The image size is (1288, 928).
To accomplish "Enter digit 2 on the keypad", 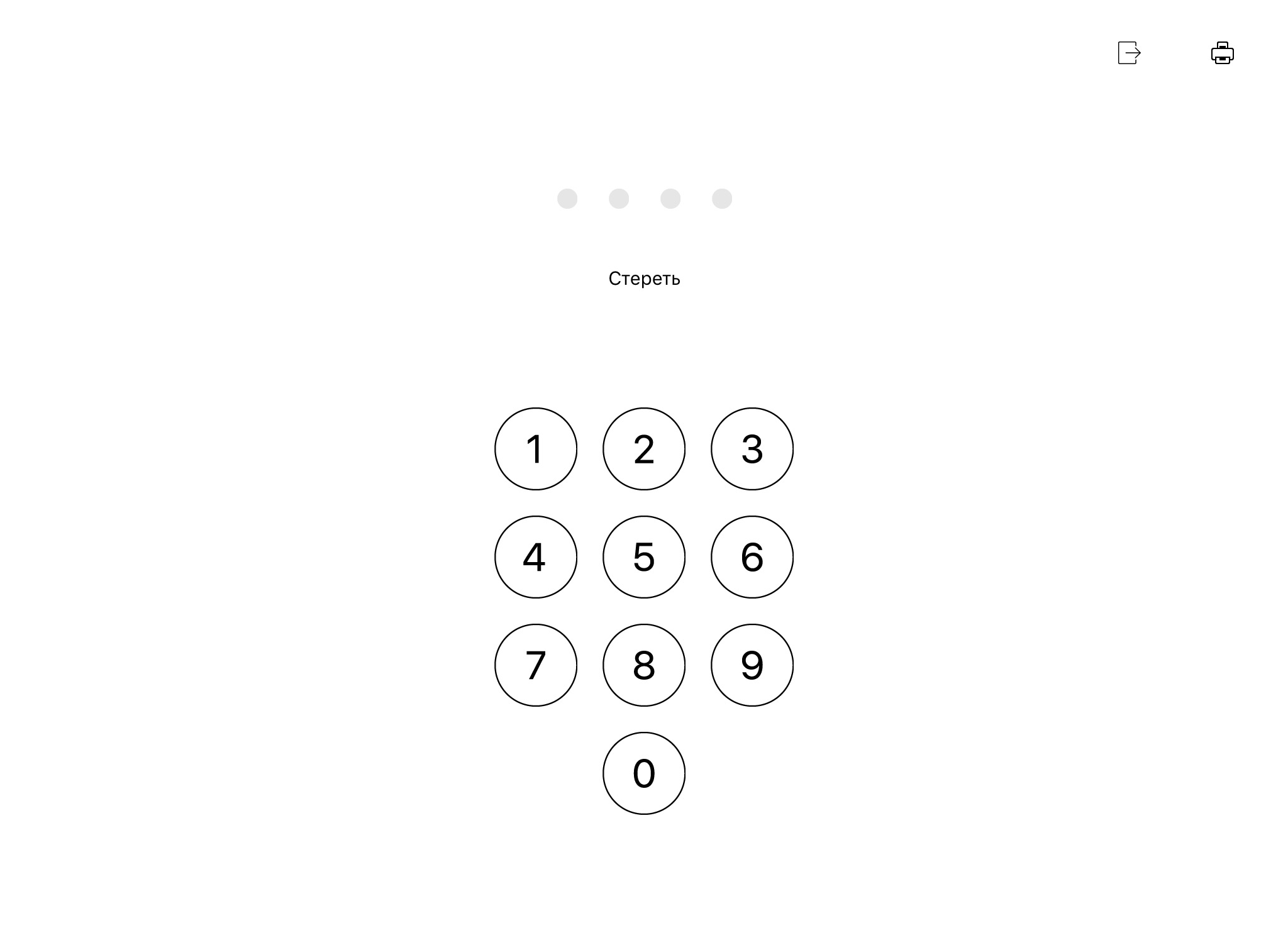I will [644, 449].
